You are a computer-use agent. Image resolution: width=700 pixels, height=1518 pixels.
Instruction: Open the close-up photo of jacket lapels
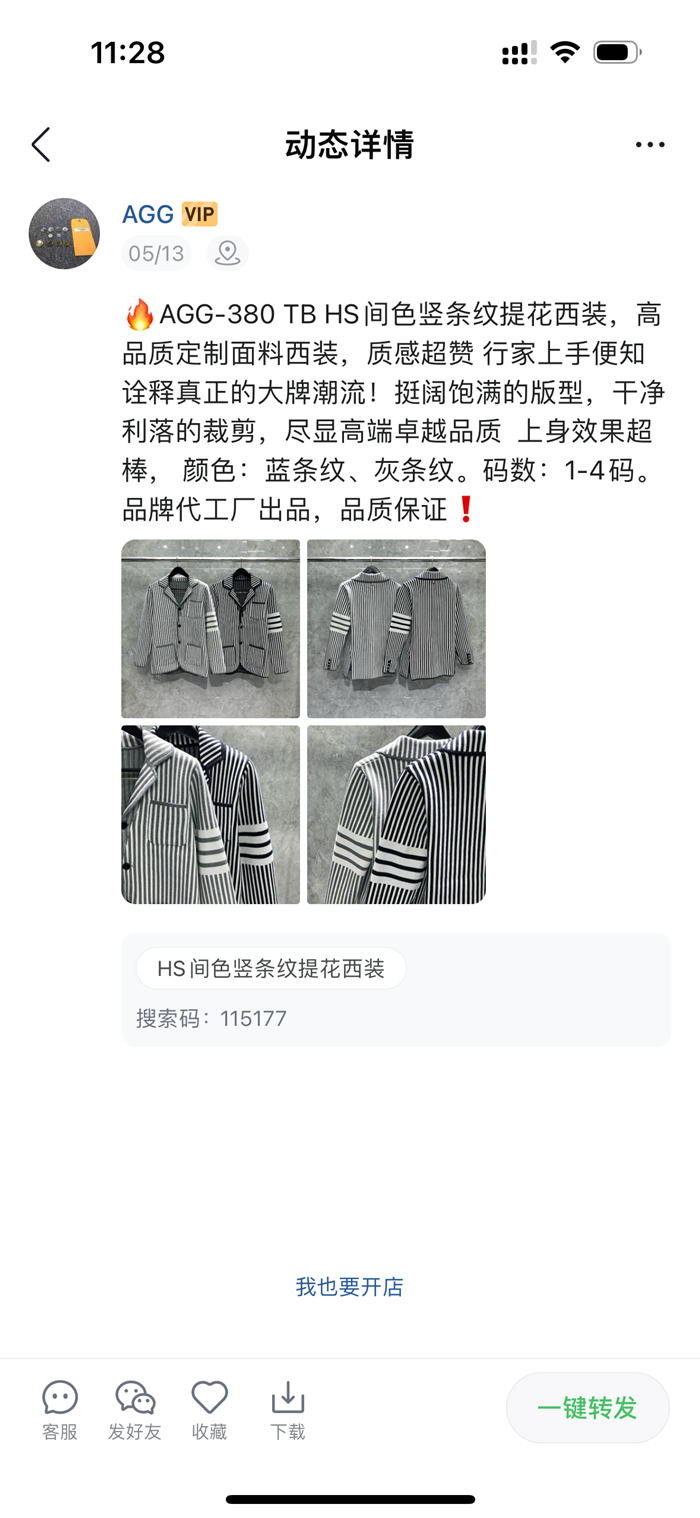211,814
